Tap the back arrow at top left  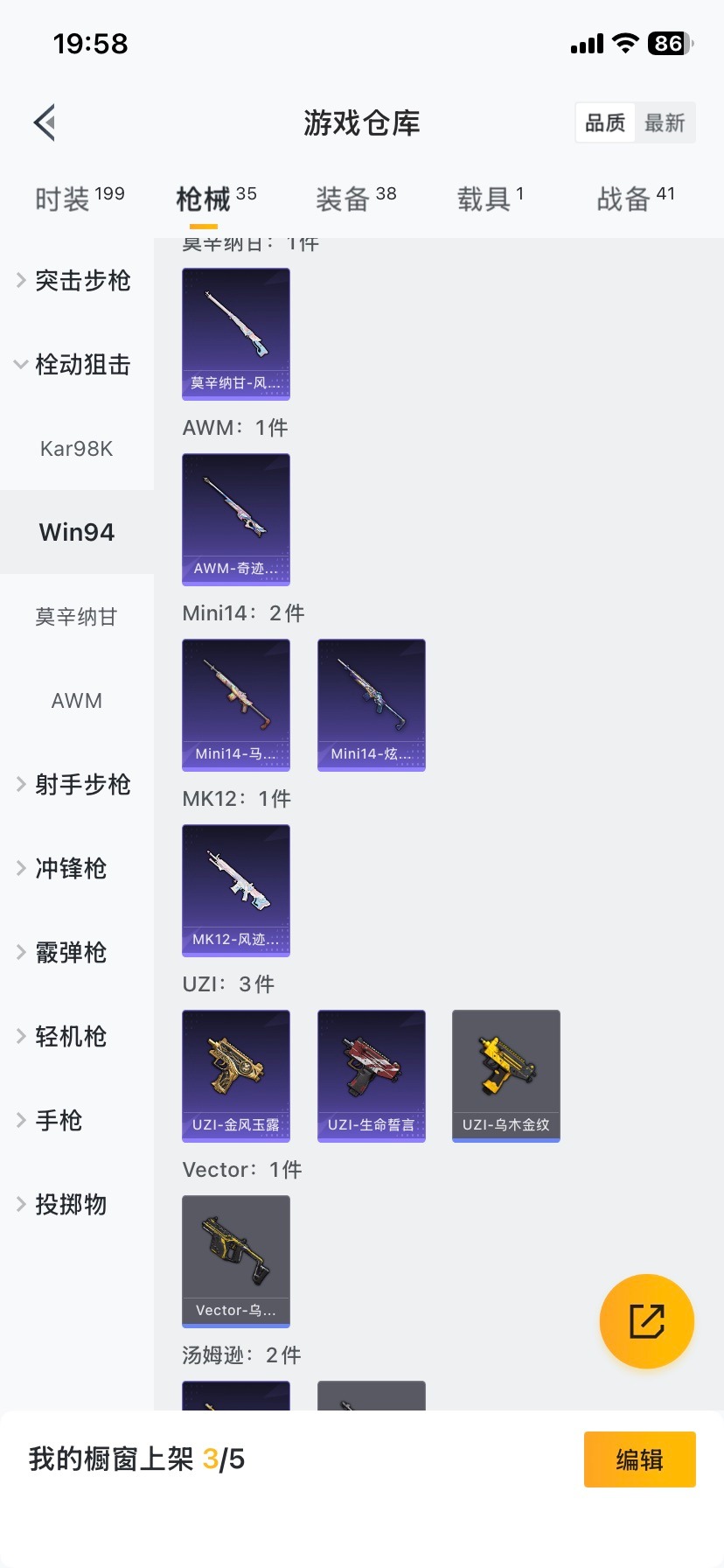click(44, 122)
